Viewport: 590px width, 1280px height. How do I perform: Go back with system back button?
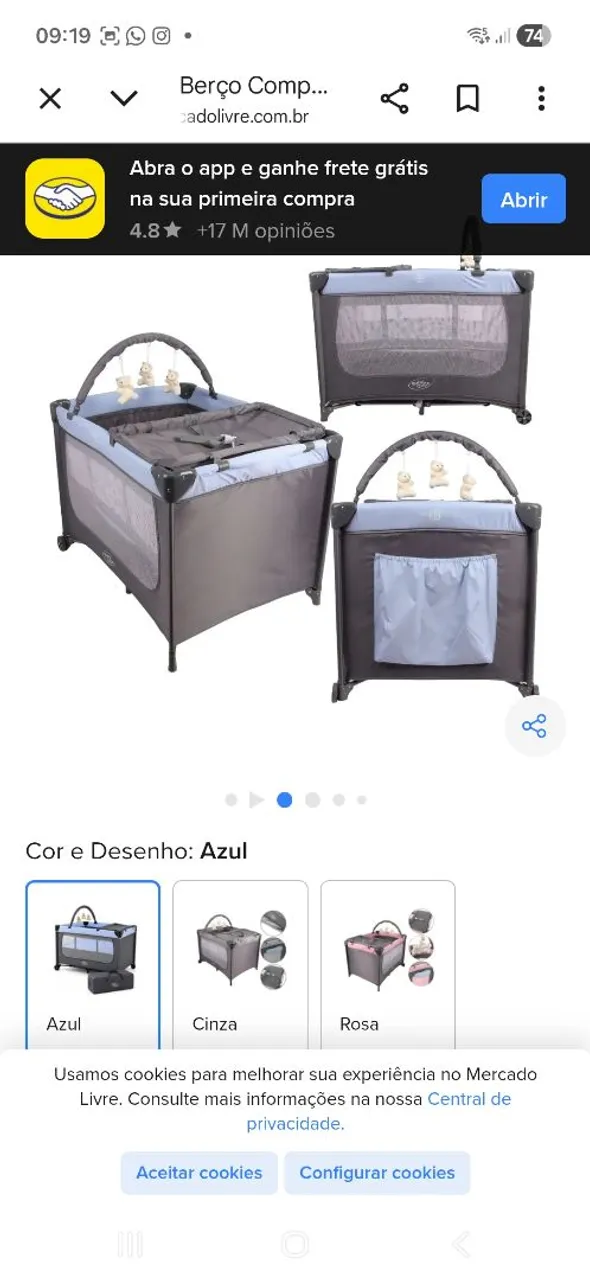[x=461, y=1244]
